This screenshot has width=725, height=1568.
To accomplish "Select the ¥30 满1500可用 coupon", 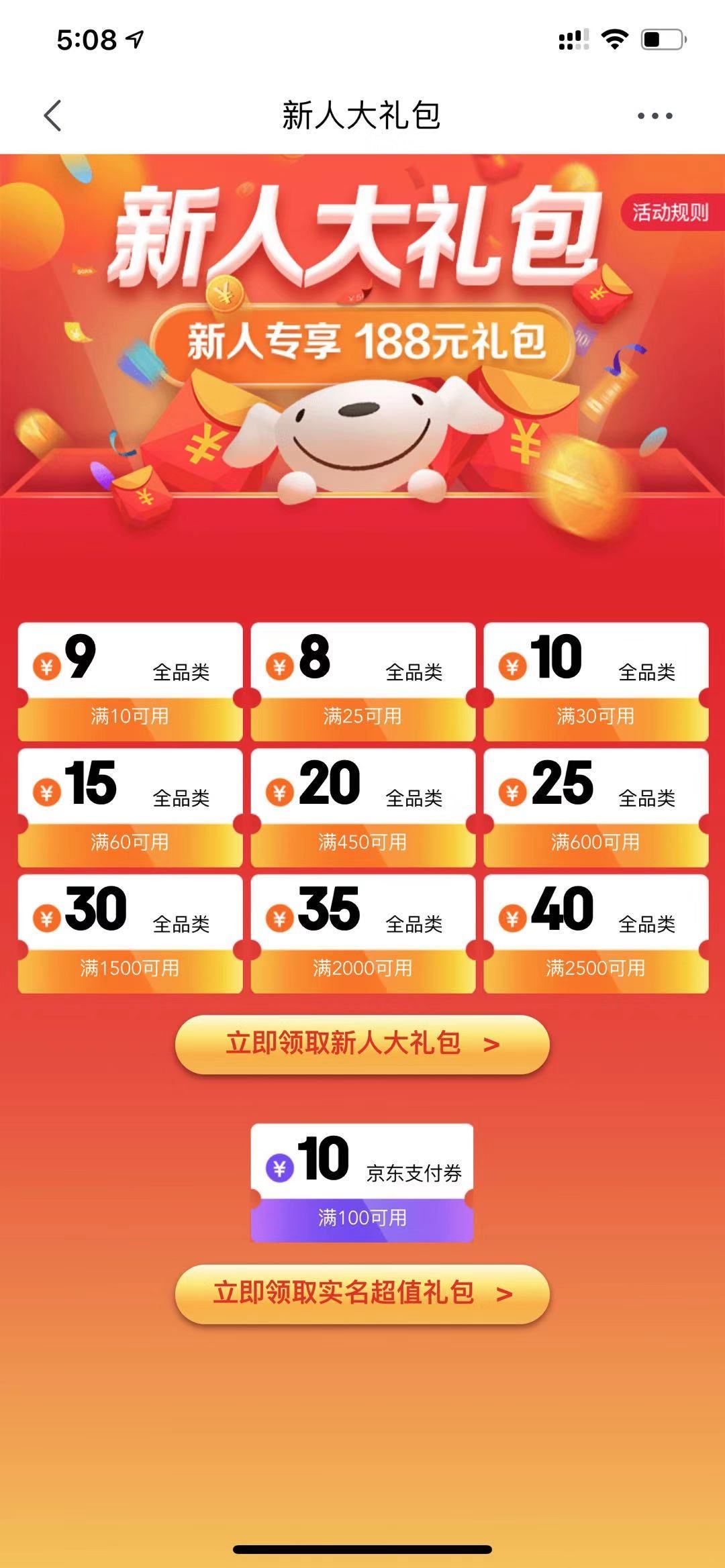I will [x=130, y=933].
